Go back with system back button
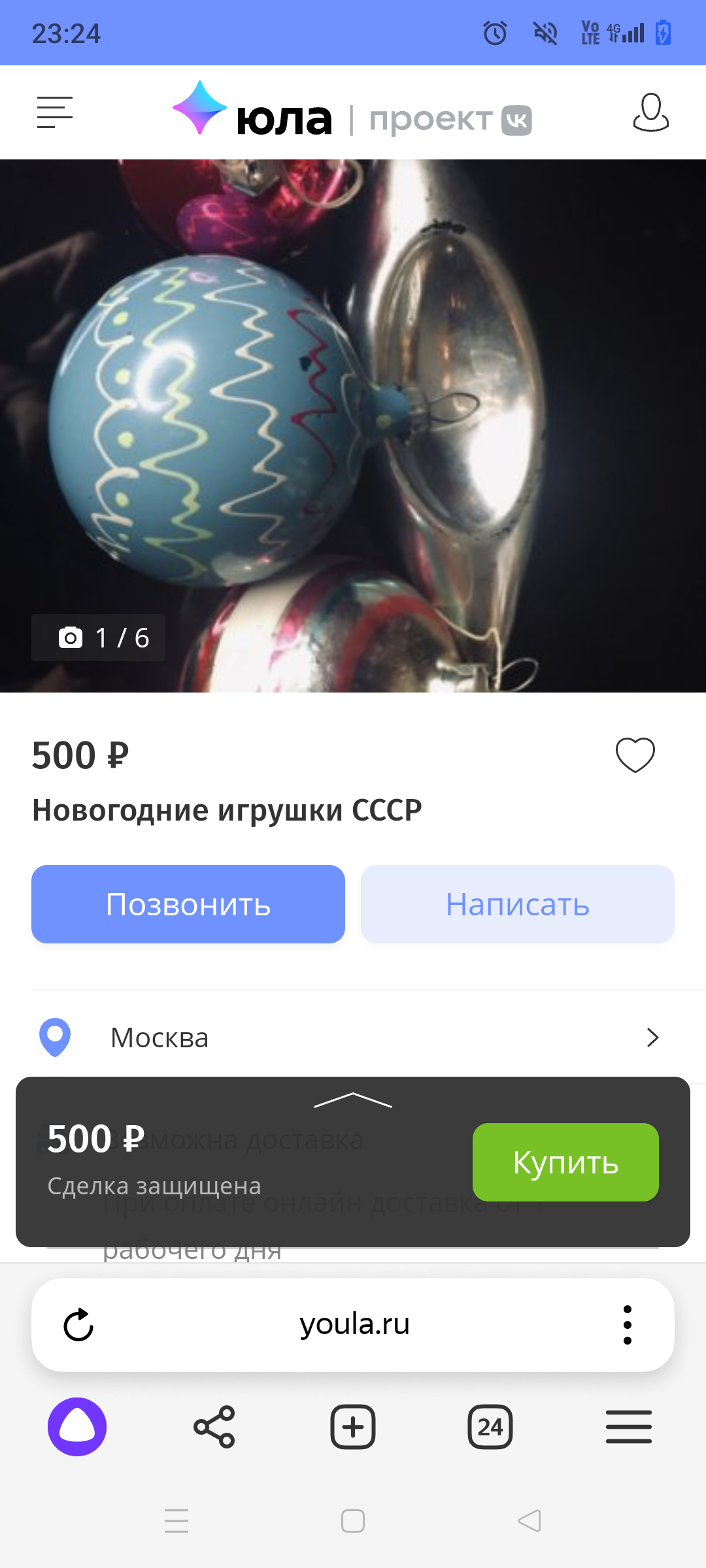This screenshot has height=1568, width=706. [x=529, y=1521]
